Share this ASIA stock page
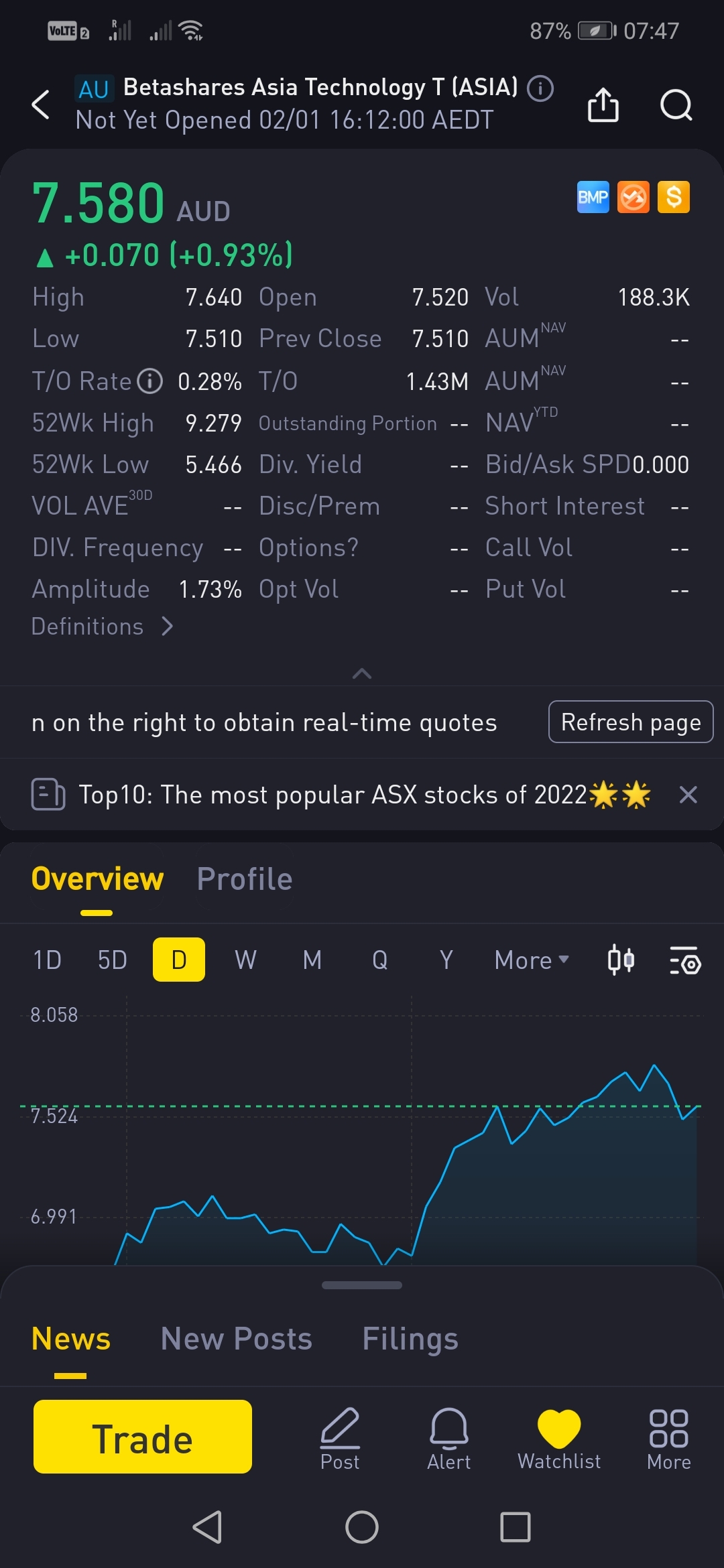This screenshot has width=724, height=1568. (x=603, y=105)
